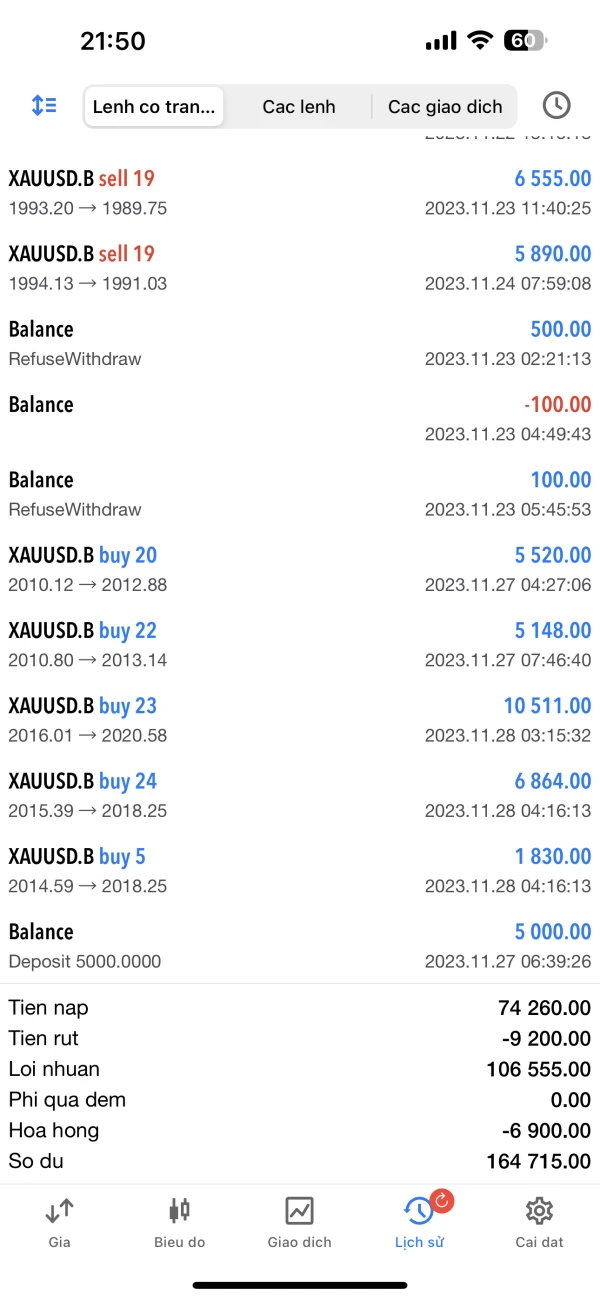
Task: Open the sort order icon
Action: (x=44, y=105)
